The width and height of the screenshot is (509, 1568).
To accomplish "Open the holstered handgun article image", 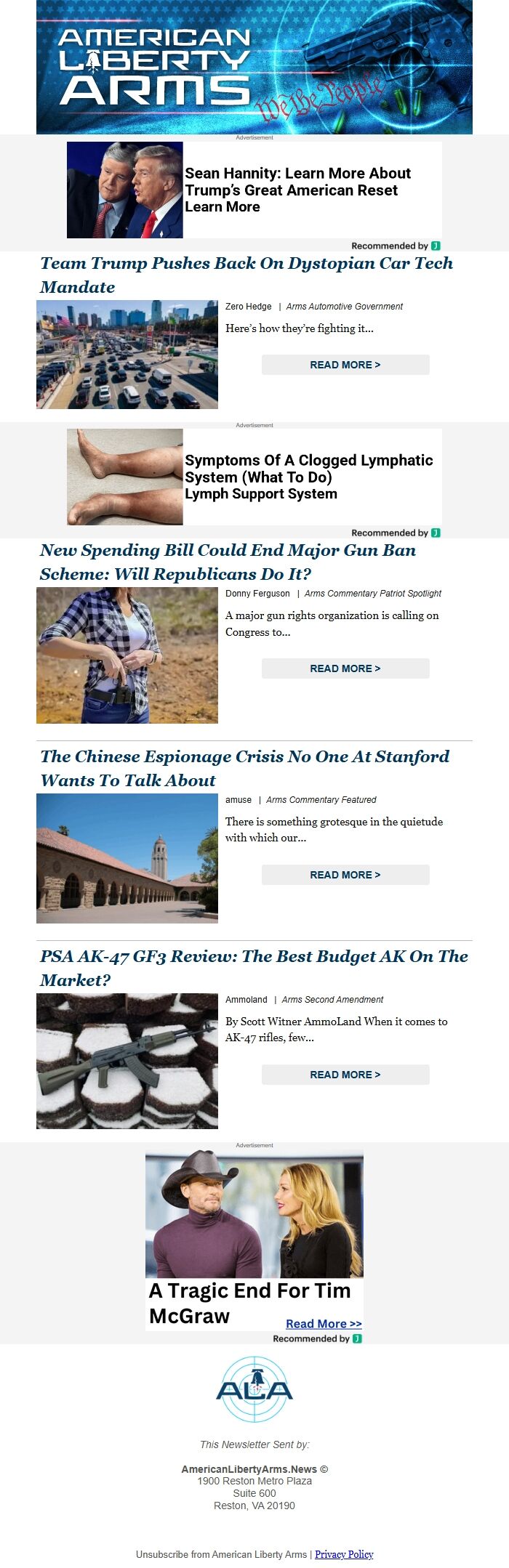I will click(x=127, y=655).
